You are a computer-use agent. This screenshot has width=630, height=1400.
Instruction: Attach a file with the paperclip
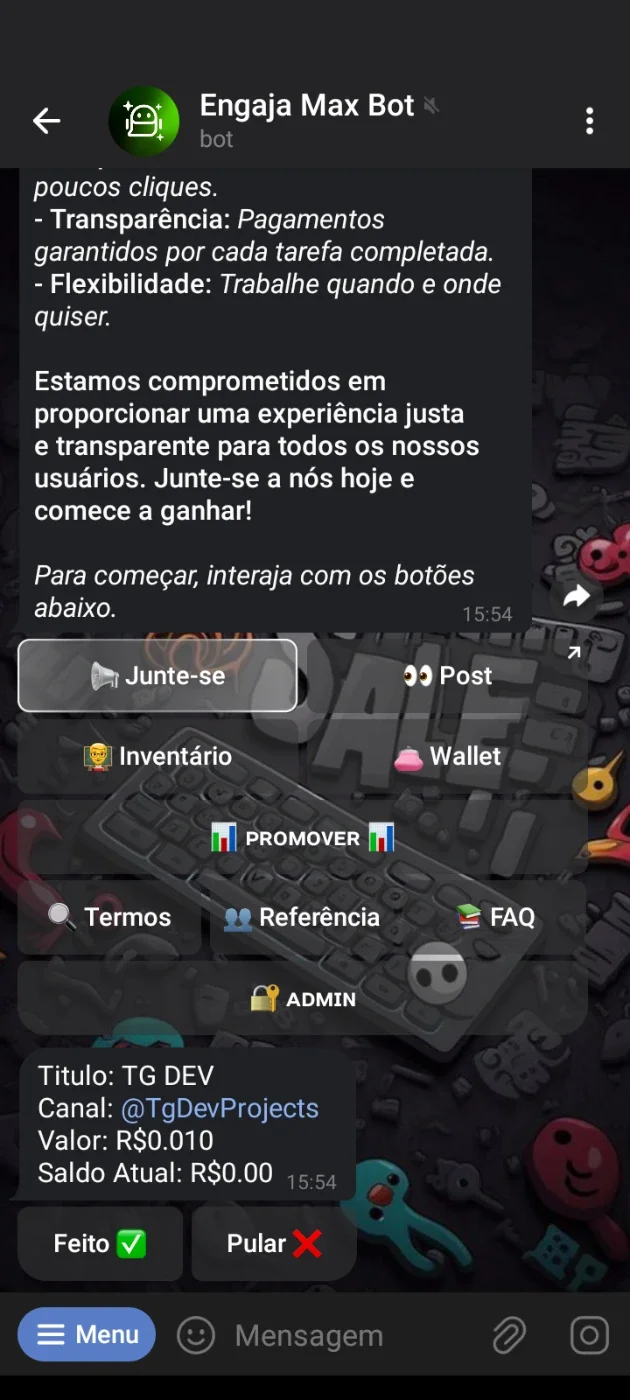510,1335
